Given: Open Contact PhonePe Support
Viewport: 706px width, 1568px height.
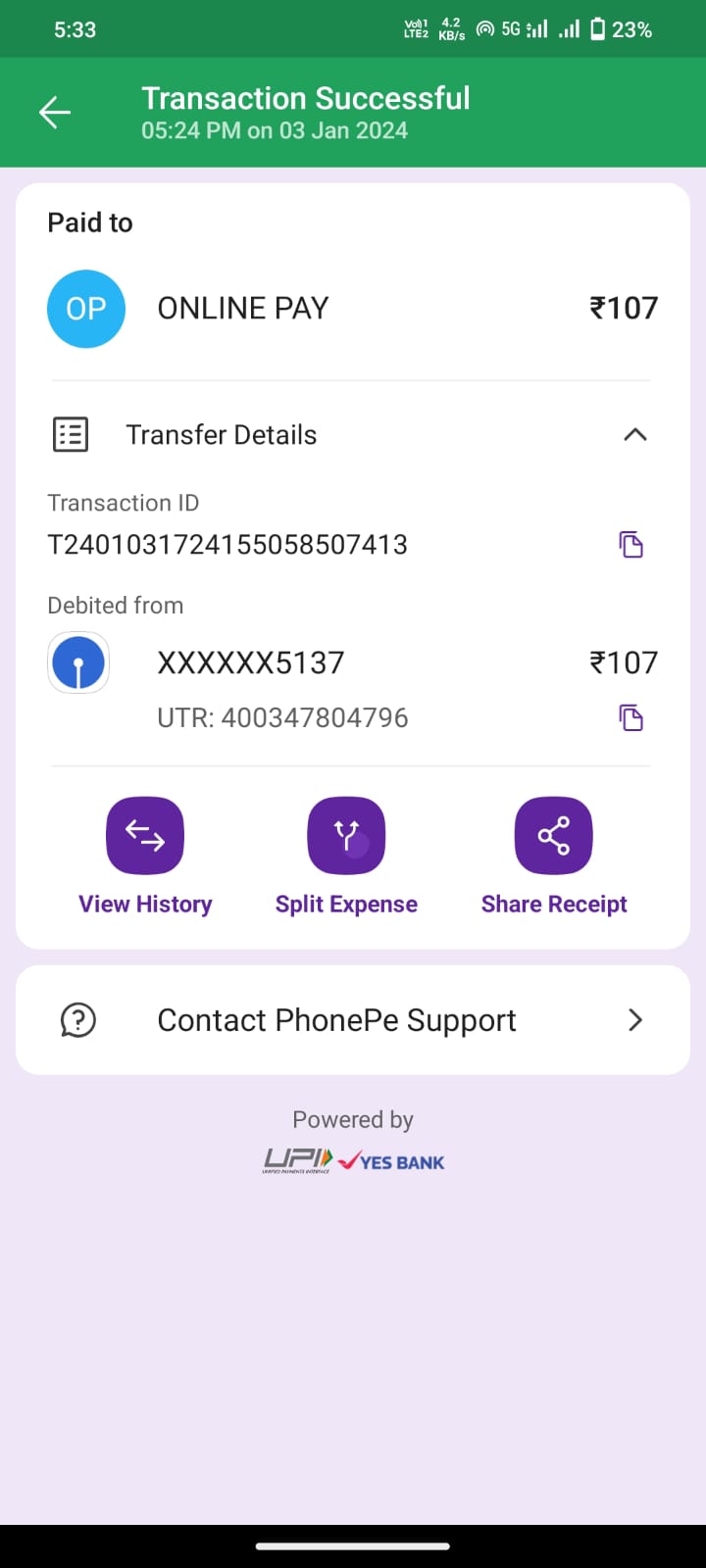Looking at the screenshot, I should click(353, 1020).
